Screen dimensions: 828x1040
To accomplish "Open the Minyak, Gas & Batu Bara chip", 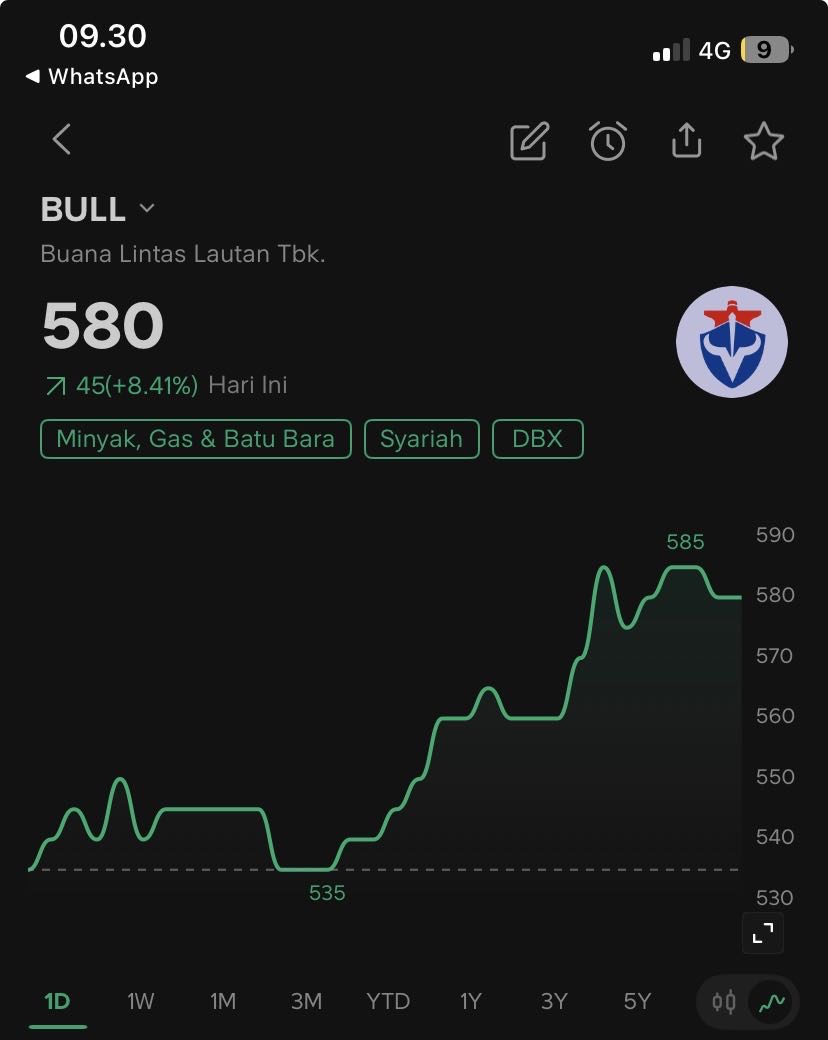I will click(x=195, y=439).
